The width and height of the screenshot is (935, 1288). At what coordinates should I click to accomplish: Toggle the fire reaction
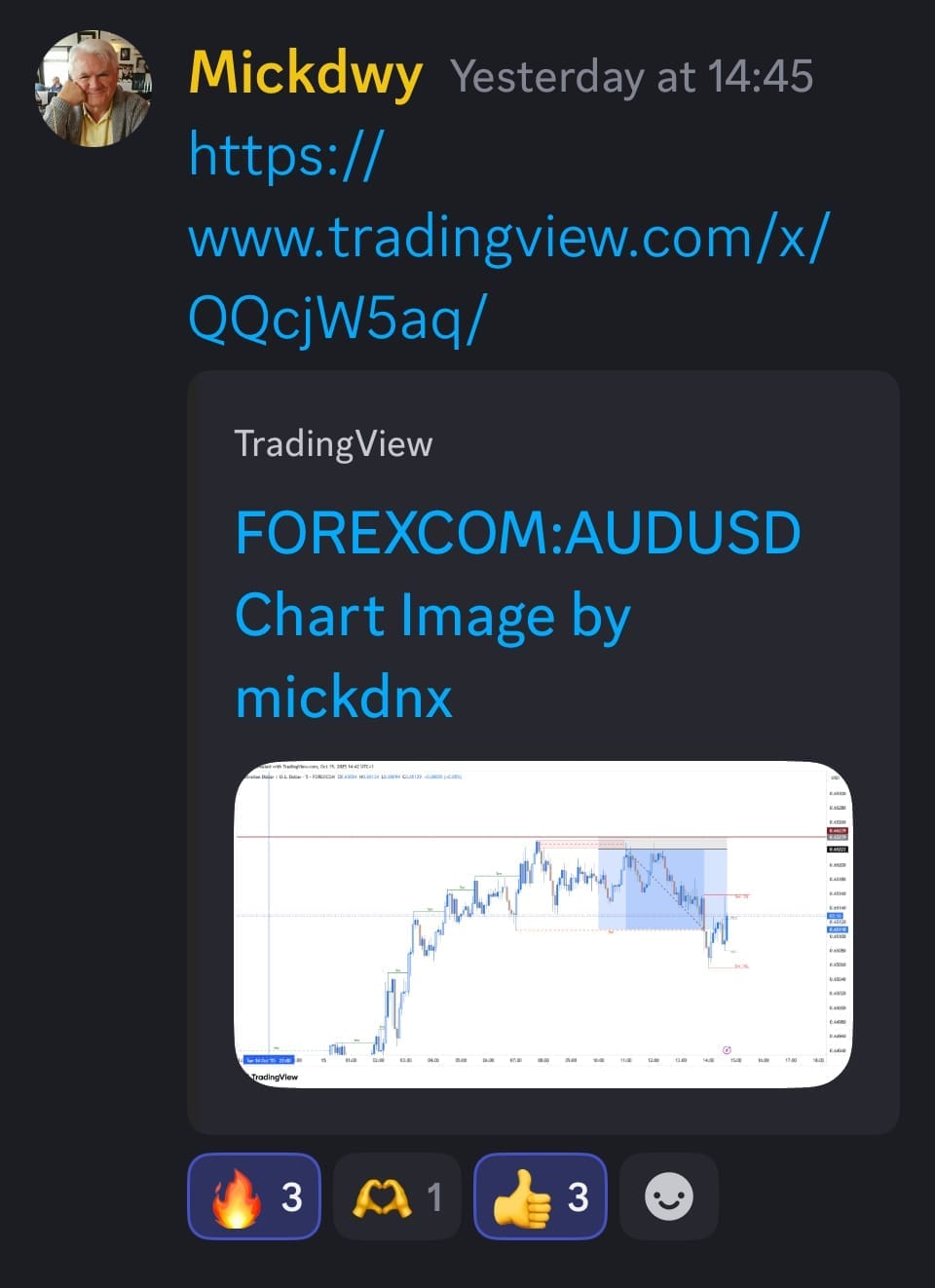tap(254, 1196)
